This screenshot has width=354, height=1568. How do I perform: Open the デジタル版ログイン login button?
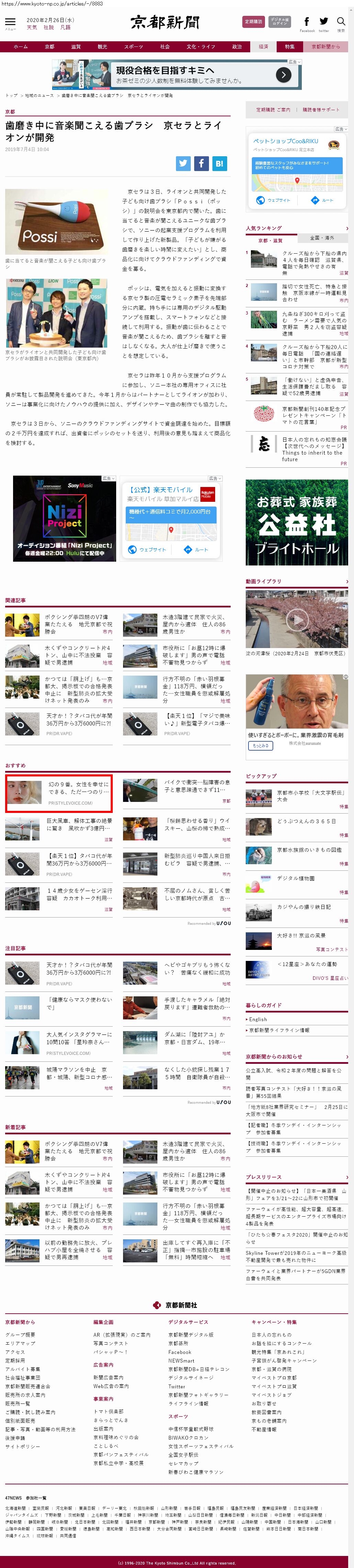point(279,22)
